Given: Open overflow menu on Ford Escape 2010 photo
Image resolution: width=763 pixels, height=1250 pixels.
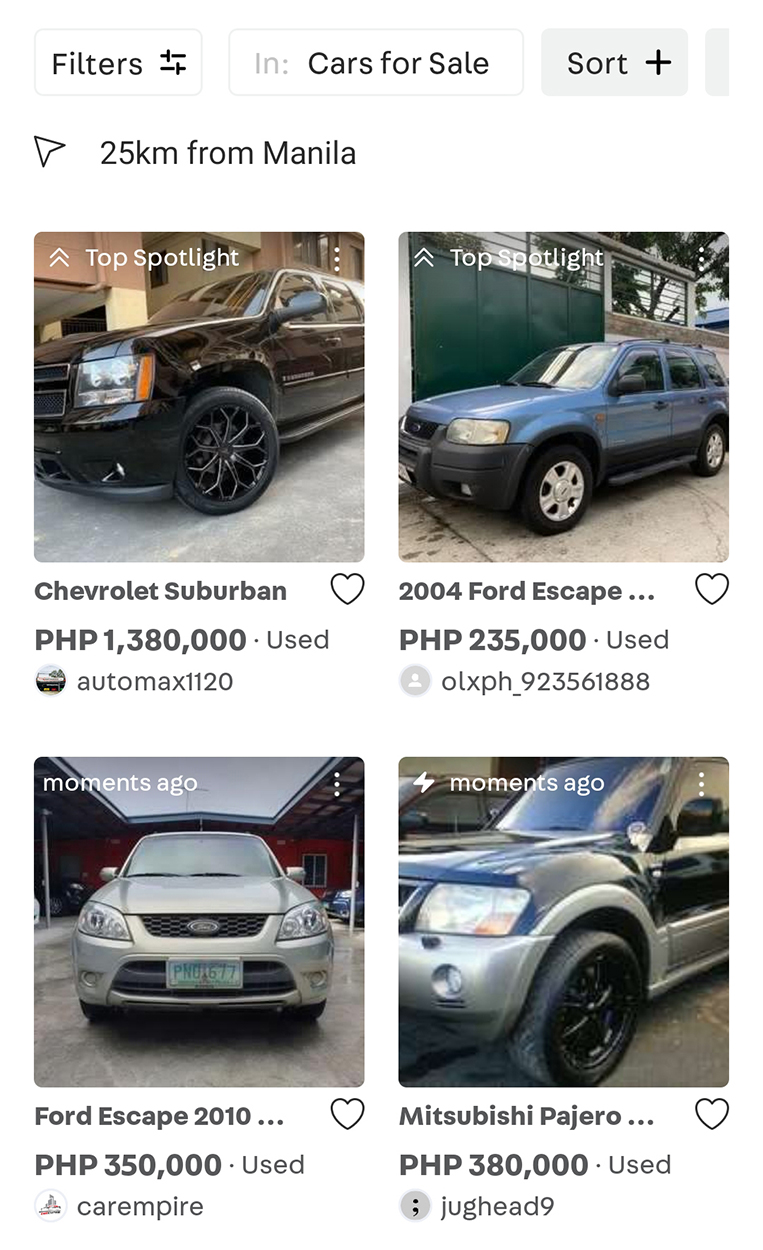Looking at the screenshot, I should (x=337, y=784).
